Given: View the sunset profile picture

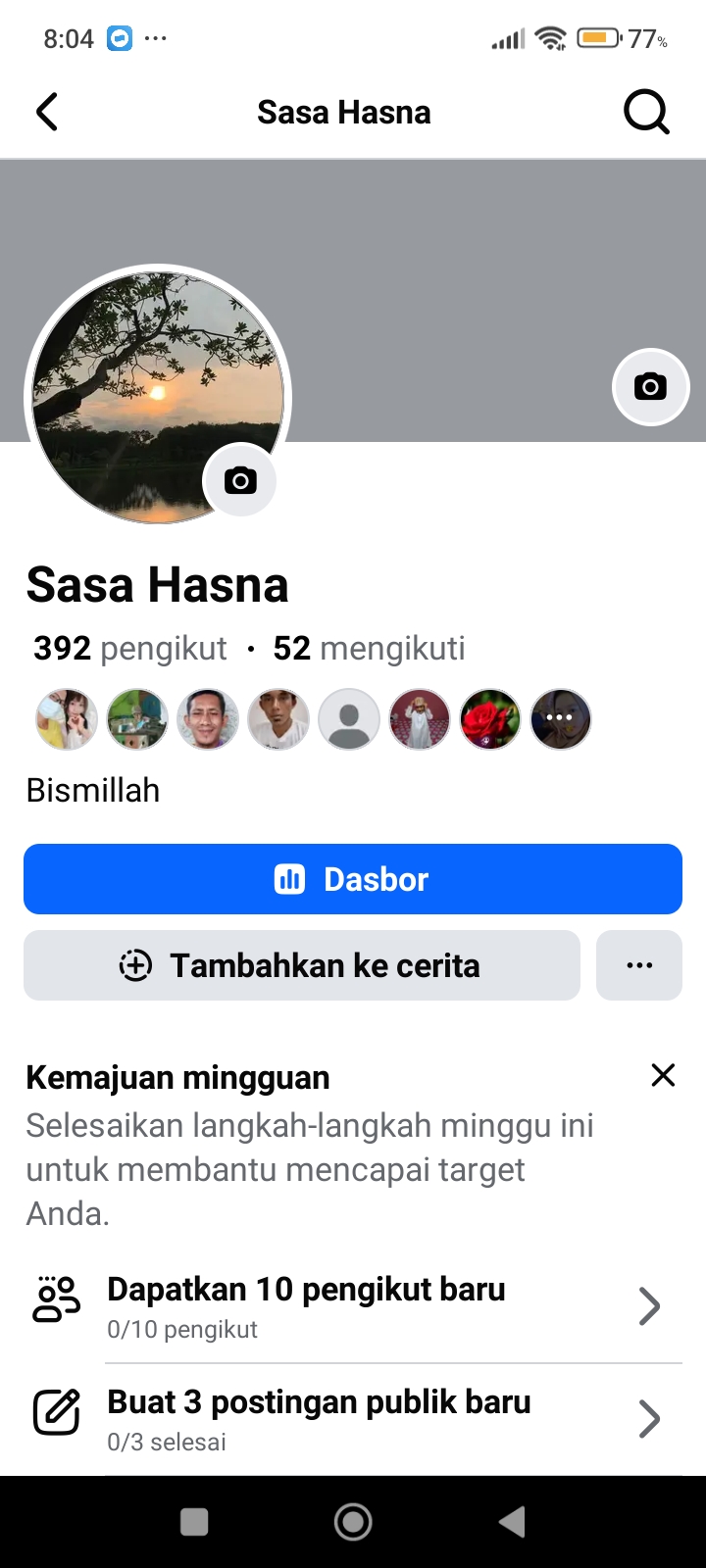Looking at the screenshot, I should 147,382.
